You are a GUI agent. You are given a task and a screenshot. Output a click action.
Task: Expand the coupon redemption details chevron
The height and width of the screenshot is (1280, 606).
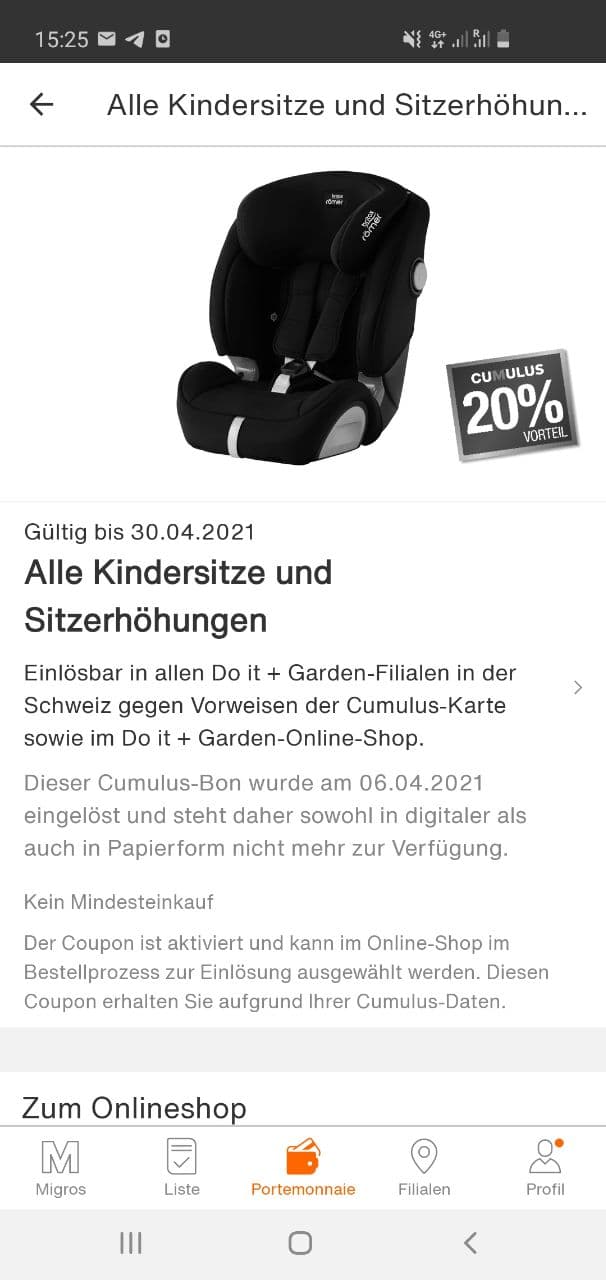click(578, 687)
